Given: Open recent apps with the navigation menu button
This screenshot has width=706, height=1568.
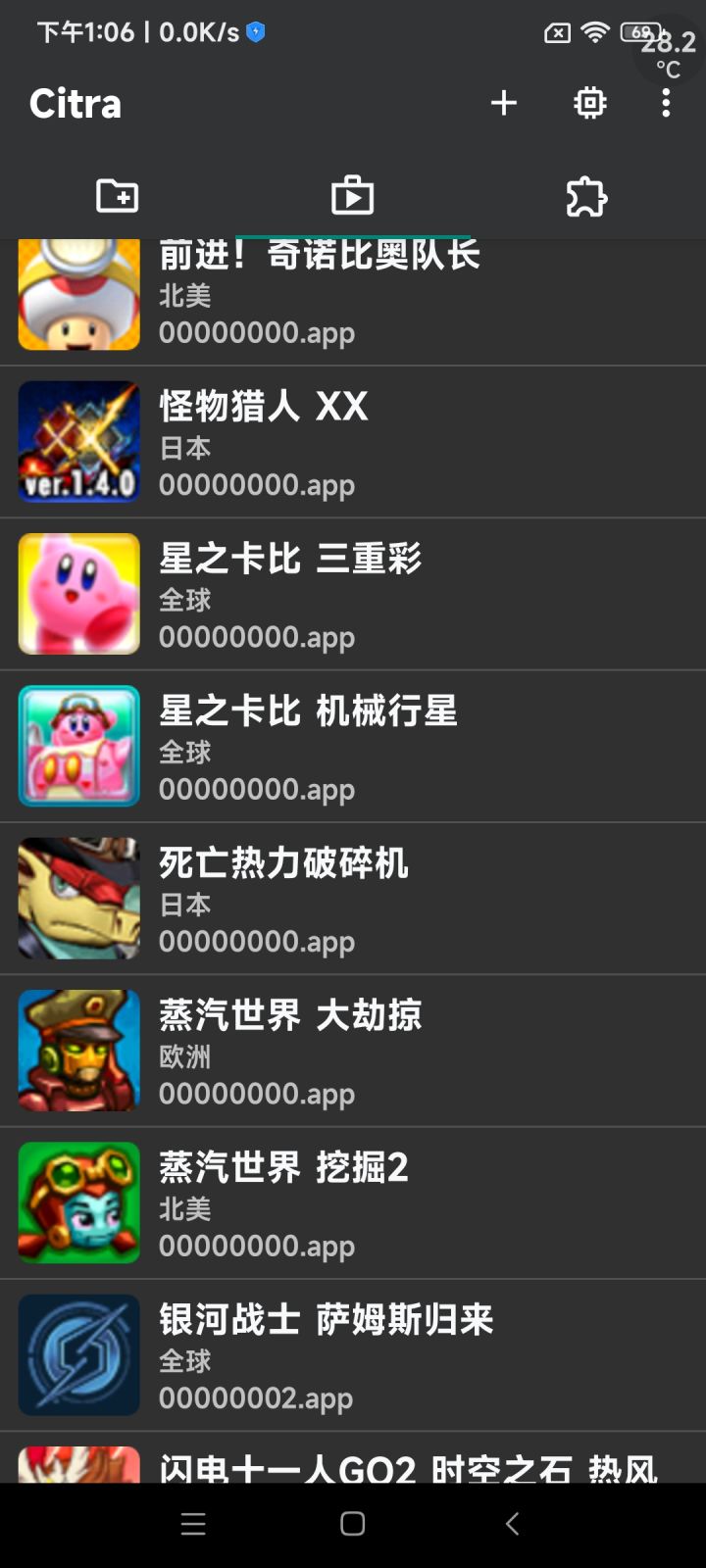Looking at the screenshot, I should pos(193,1523).
